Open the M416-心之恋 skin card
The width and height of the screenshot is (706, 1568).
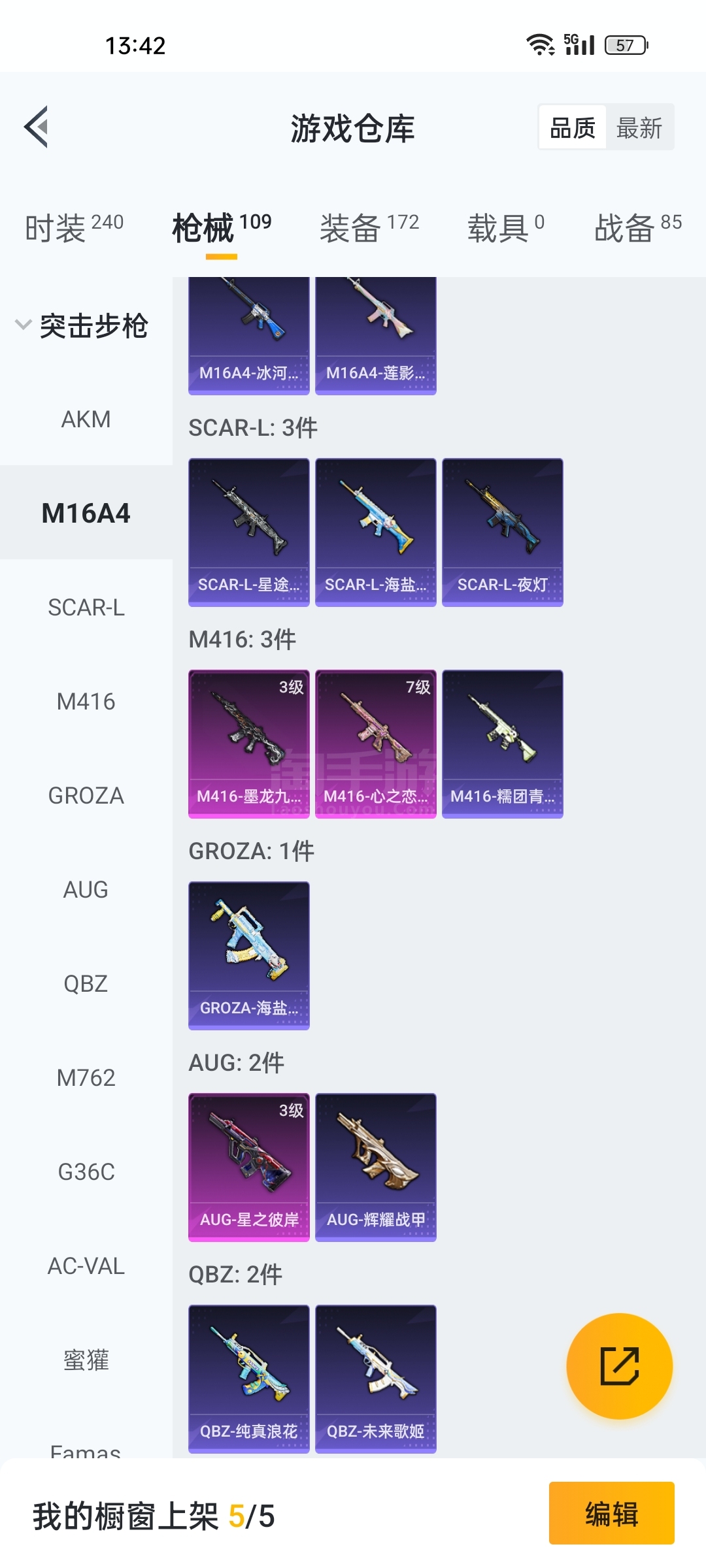[375, 743]
